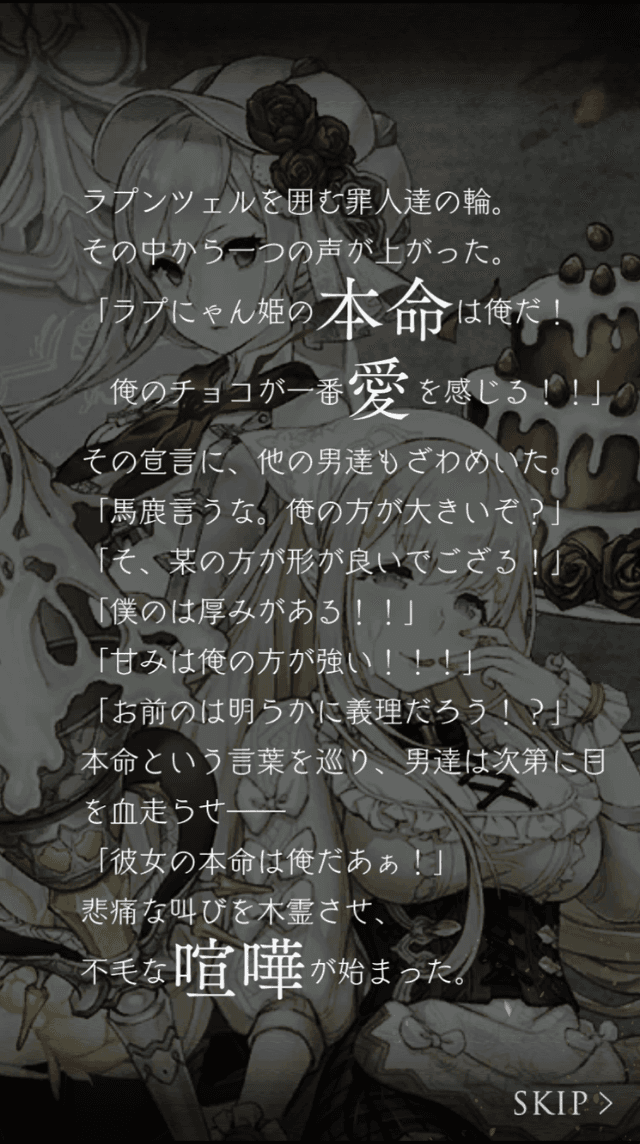Skip the story scene with SKIP
The width and height of the screenshot is (640, 1144).
tap(561, 1103)
